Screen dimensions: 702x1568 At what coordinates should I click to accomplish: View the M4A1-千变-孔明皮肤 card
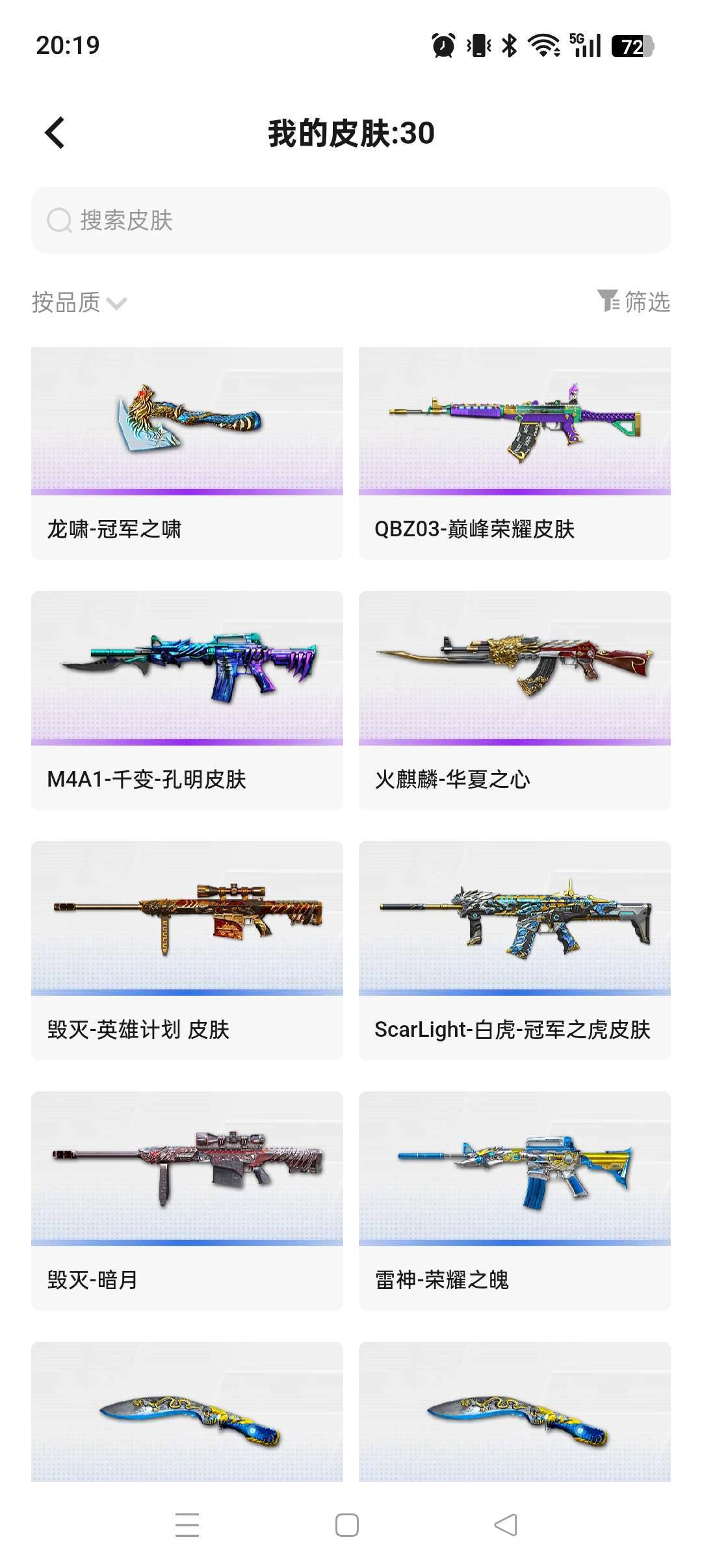point(187,700)
